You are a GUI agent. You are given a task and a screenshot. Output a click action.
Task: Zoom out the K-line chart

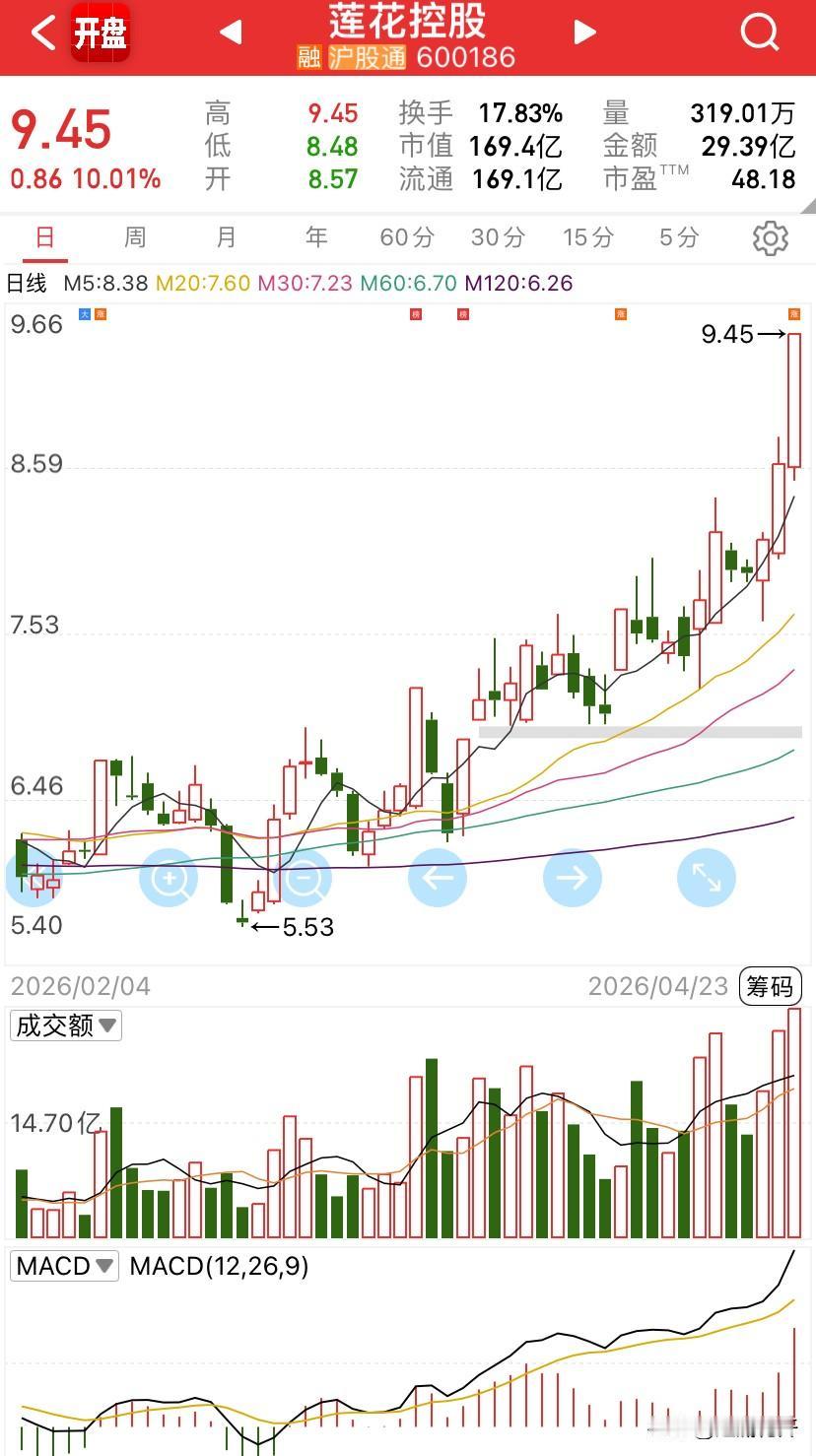pyautogui.click(x=303, y=877)
